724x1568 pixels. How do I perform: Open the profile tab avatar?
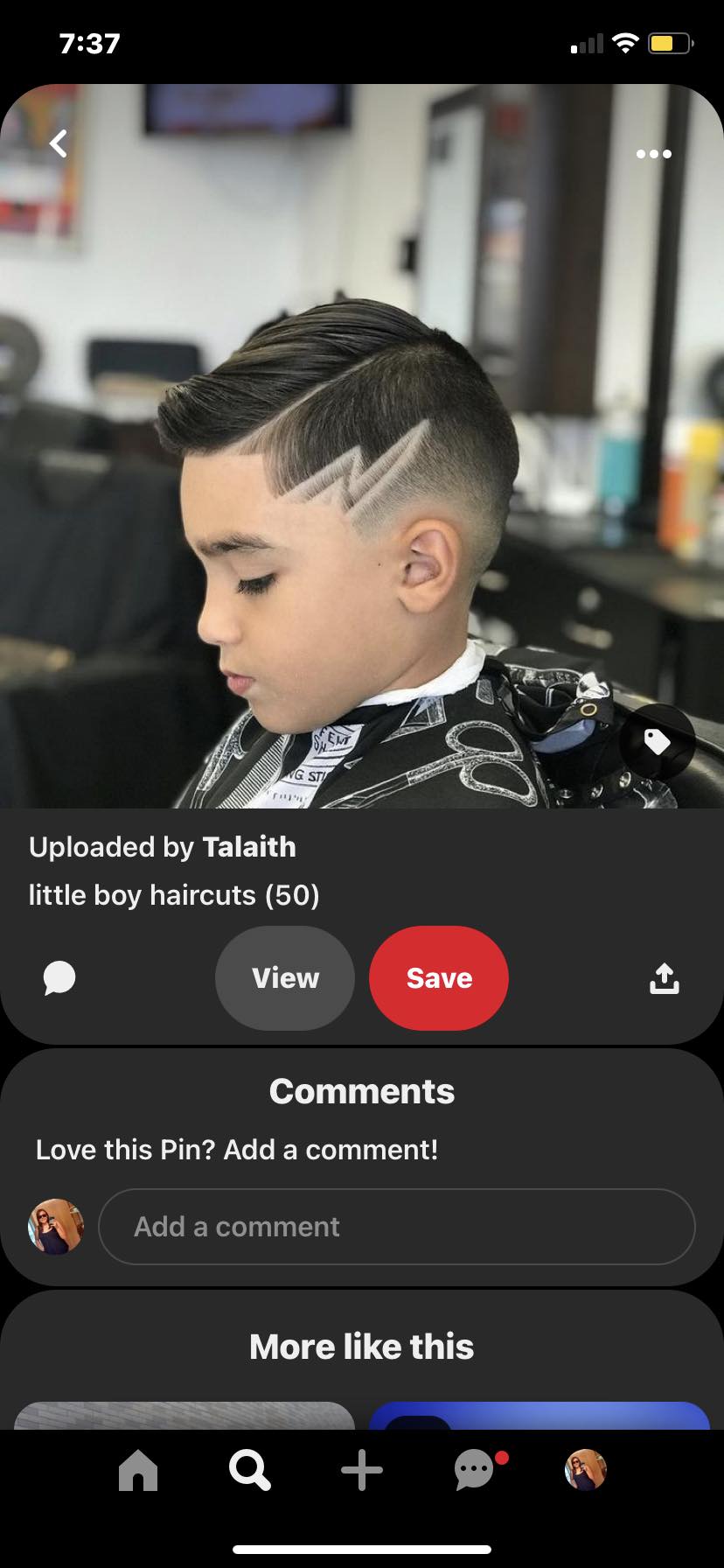[586, 1470]
